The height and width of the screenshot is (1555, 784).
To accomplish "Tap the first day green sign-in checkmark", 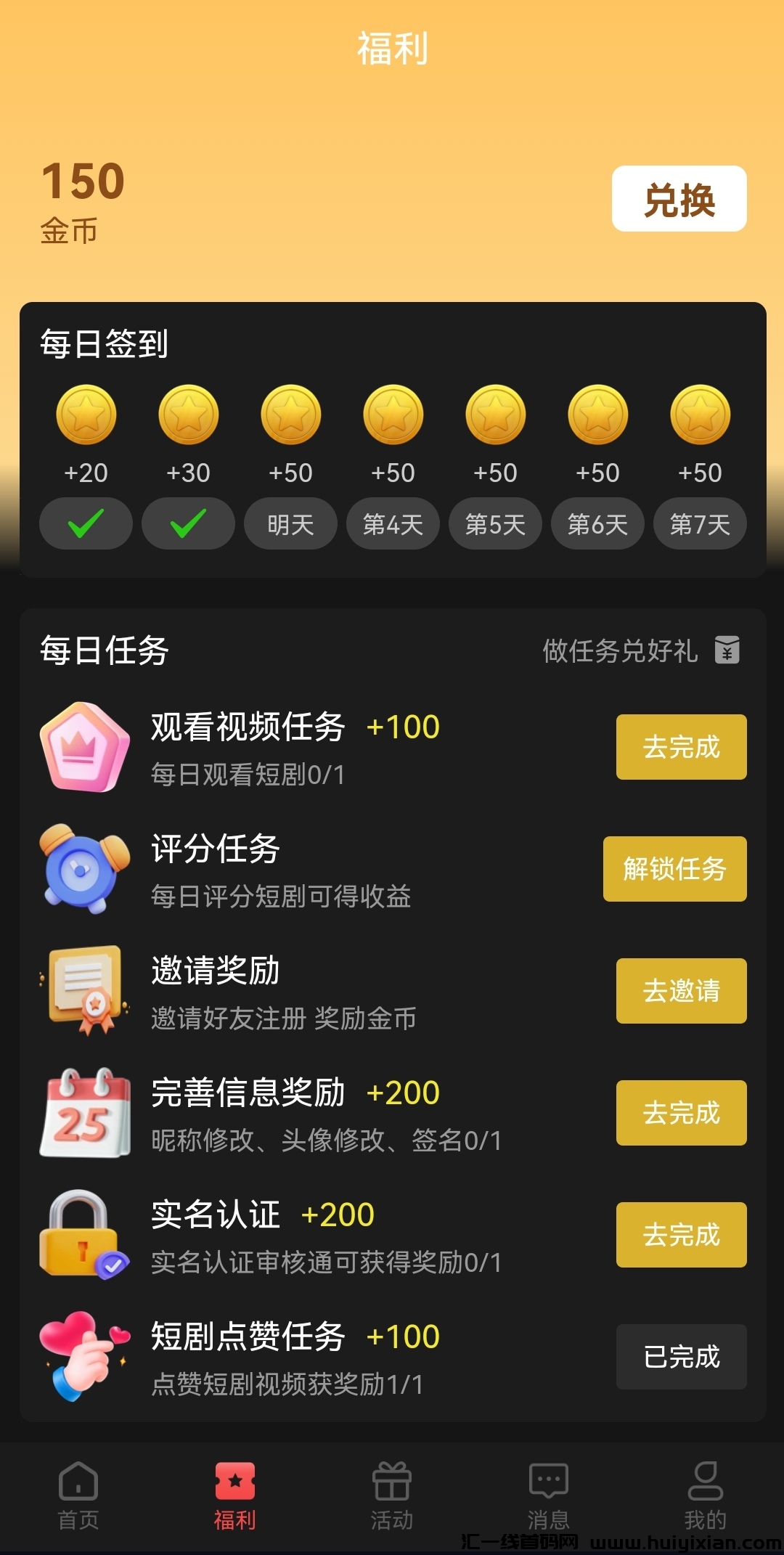I will pyautogui.click(x=85, y=523).
